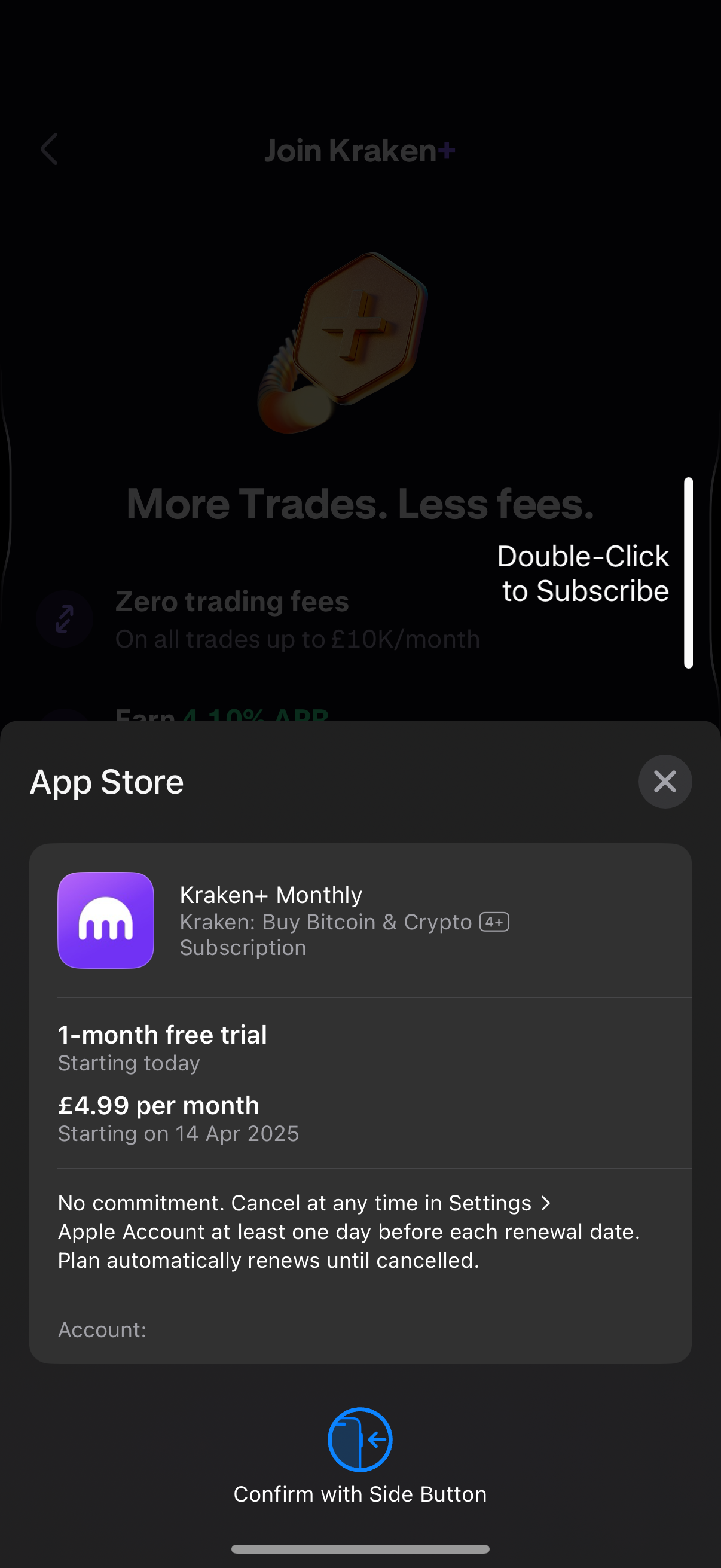Enable the trial starting today option
Image resolution: width=721 pixels, height=1568 pixels.
pos(129,1063)
